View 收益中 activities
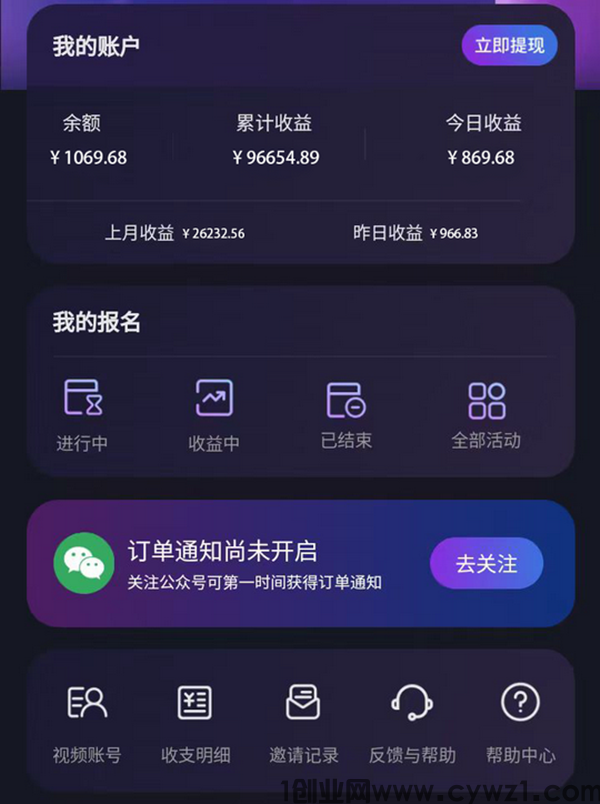This screenshot has height=804, width=600. 214,413
